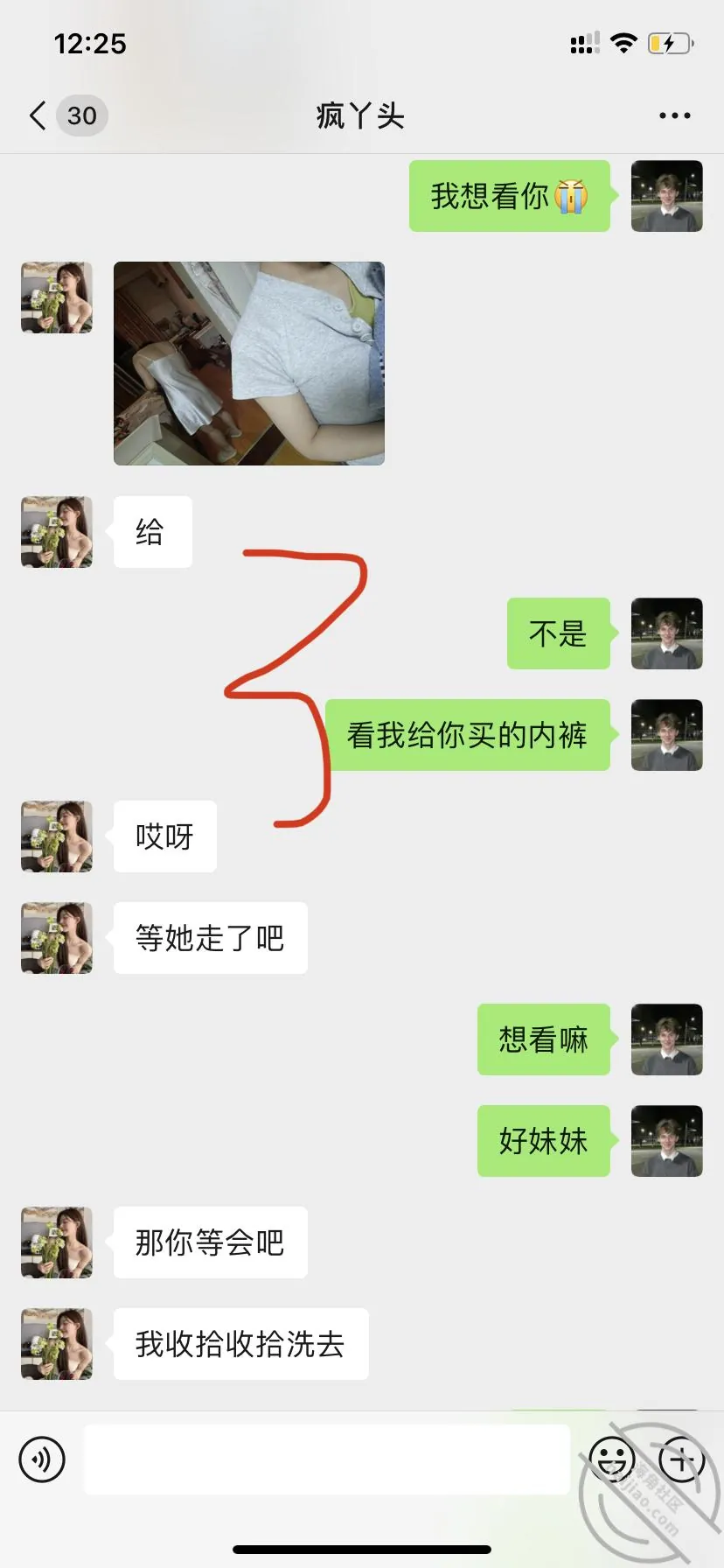Viewport: 724px width, 1568px height.
Task: Open the contact's avatar beside 等她走了吧
Action: click(x=57, y=938)
